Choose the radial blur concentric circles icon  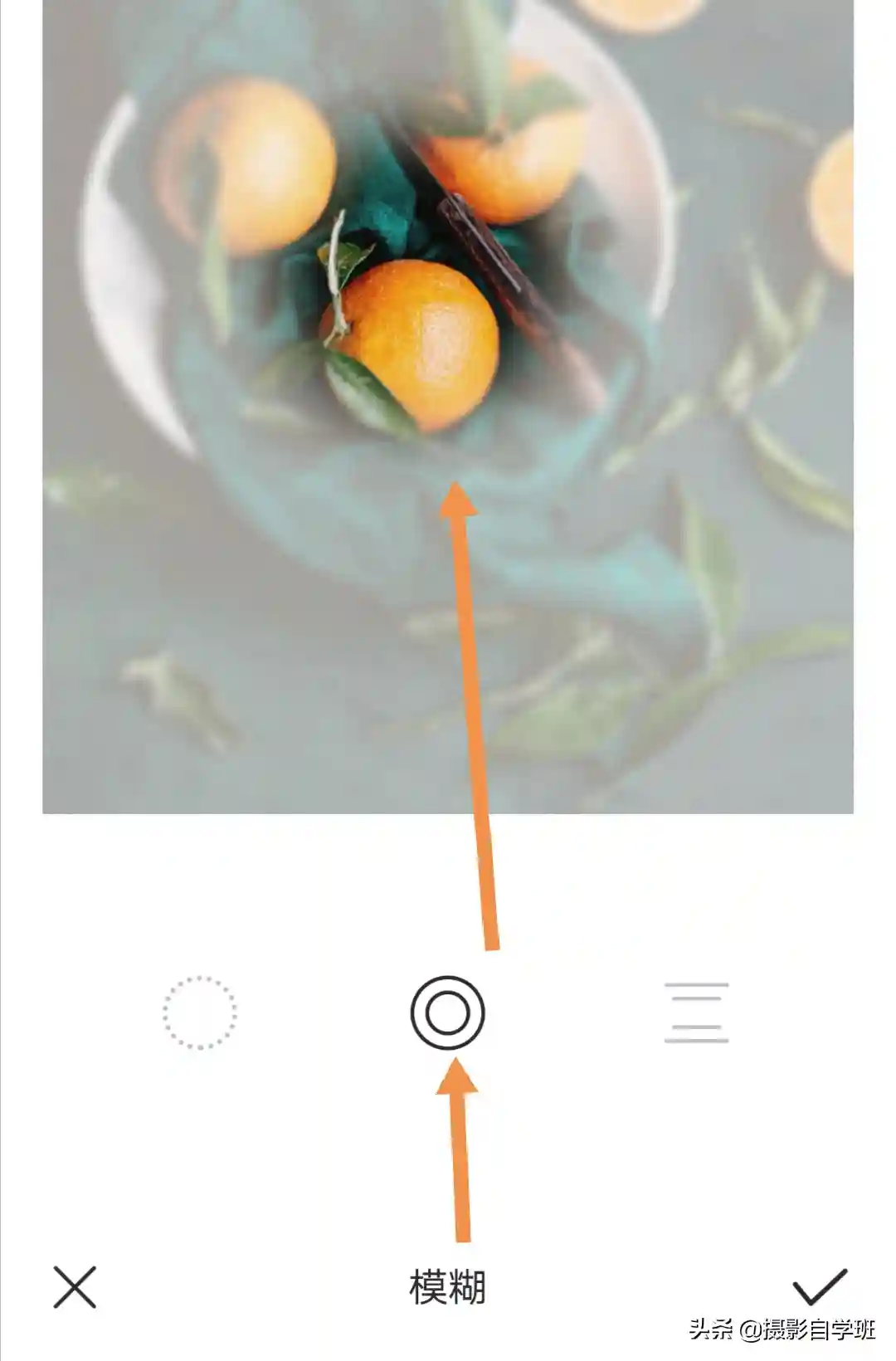447,1012
